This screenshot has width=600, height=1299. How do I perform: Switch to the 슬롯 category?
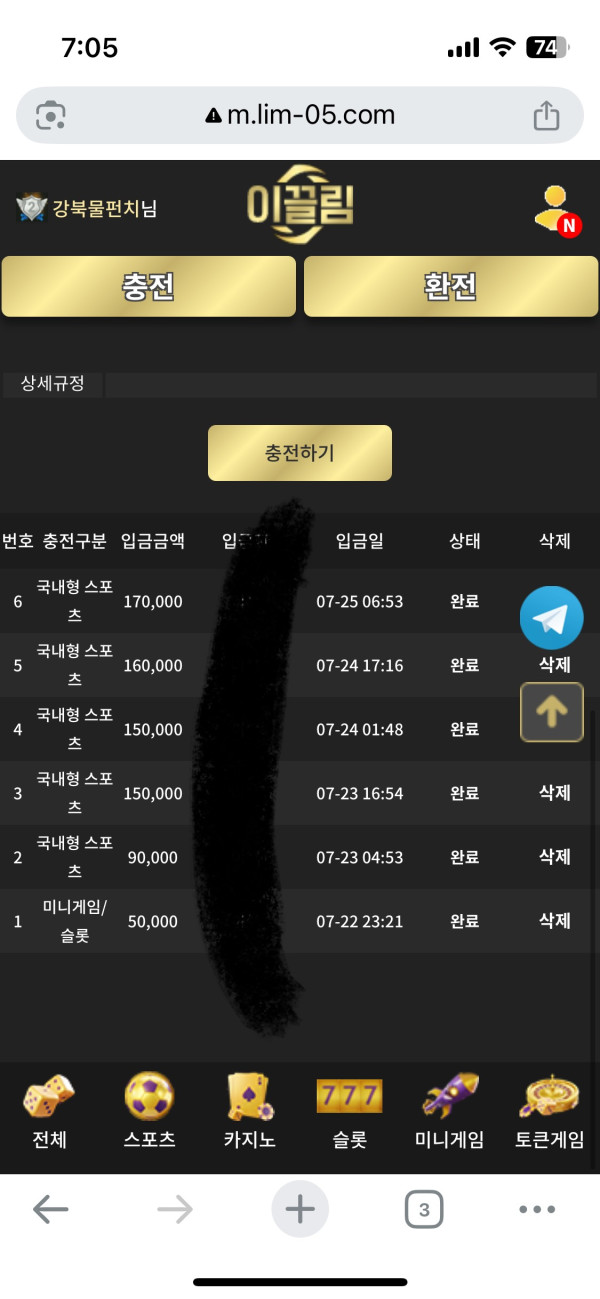pos(349,1112)
